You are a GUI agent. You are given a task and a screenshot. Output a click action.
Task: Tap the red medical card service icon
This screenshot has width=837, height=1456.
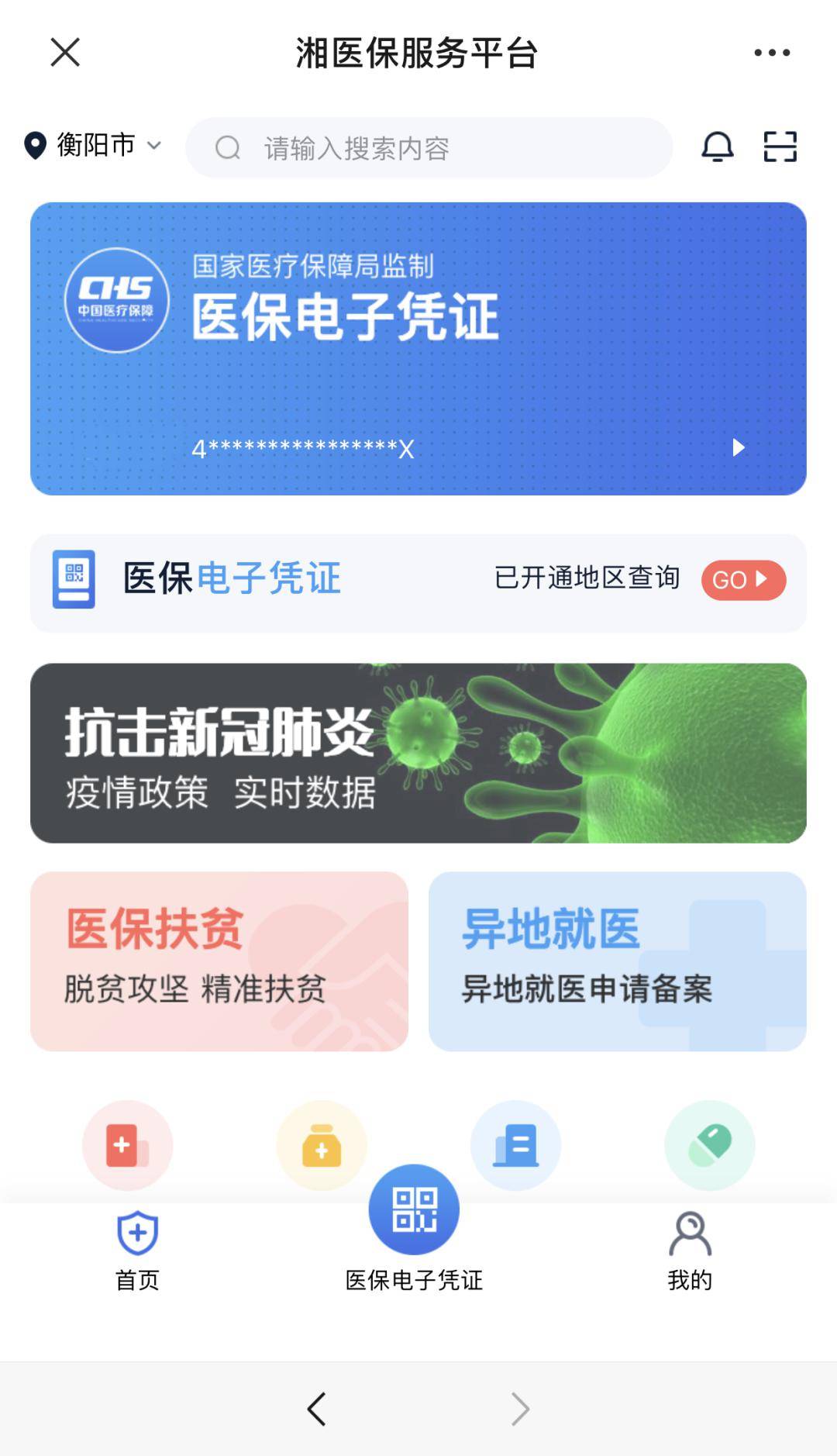coord(127,1145)
